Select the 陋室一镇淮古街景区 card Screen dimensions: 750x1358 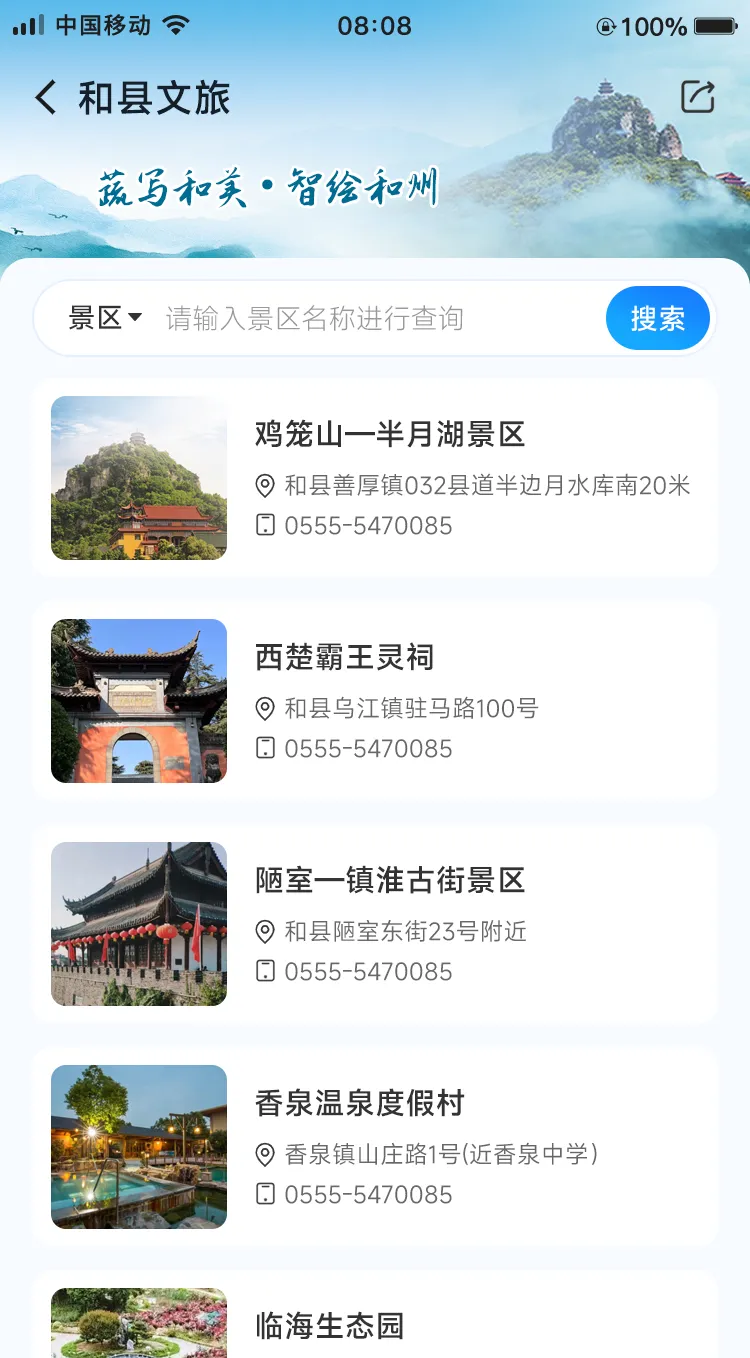pos(375,924)
